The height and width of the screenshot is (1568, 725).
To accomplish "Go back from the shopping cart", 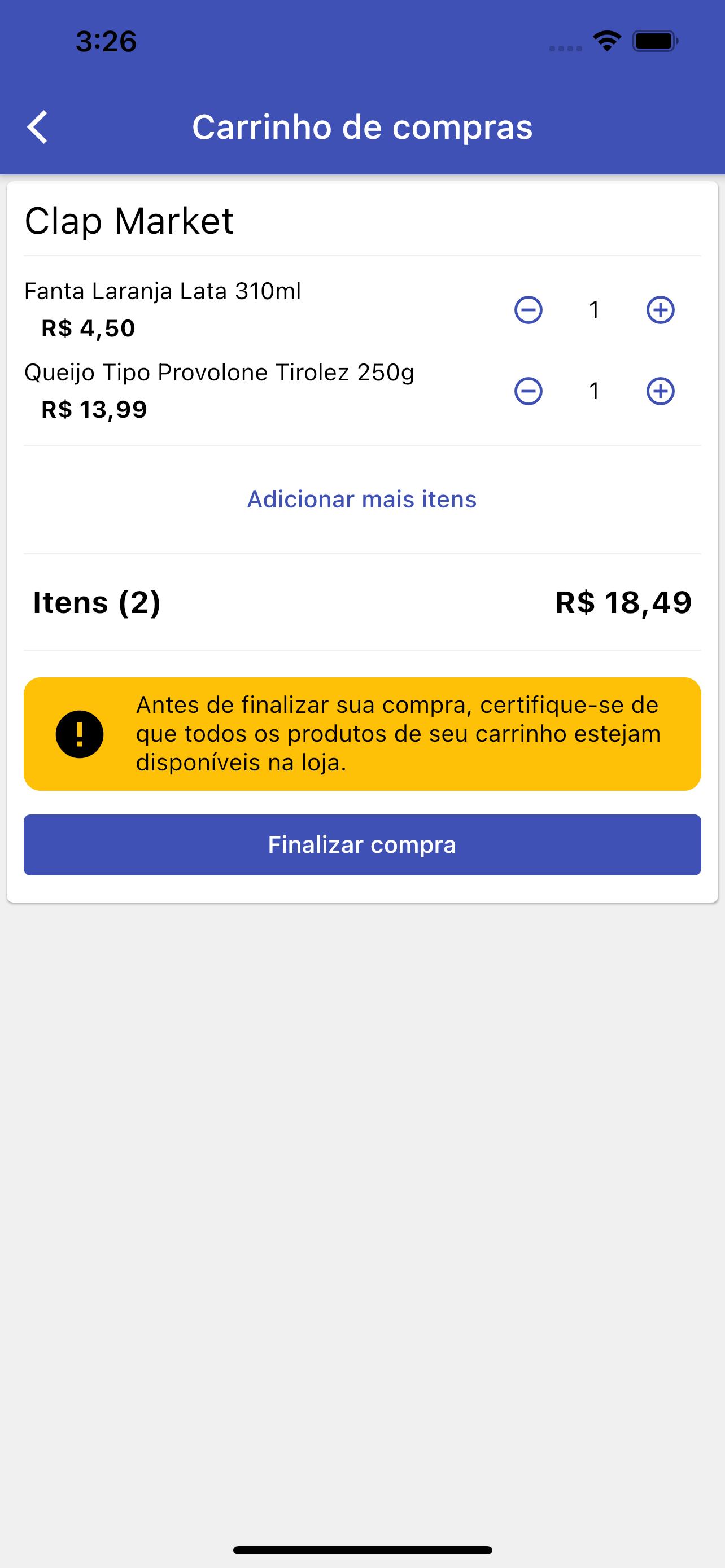I will click(x=38, y=127).
